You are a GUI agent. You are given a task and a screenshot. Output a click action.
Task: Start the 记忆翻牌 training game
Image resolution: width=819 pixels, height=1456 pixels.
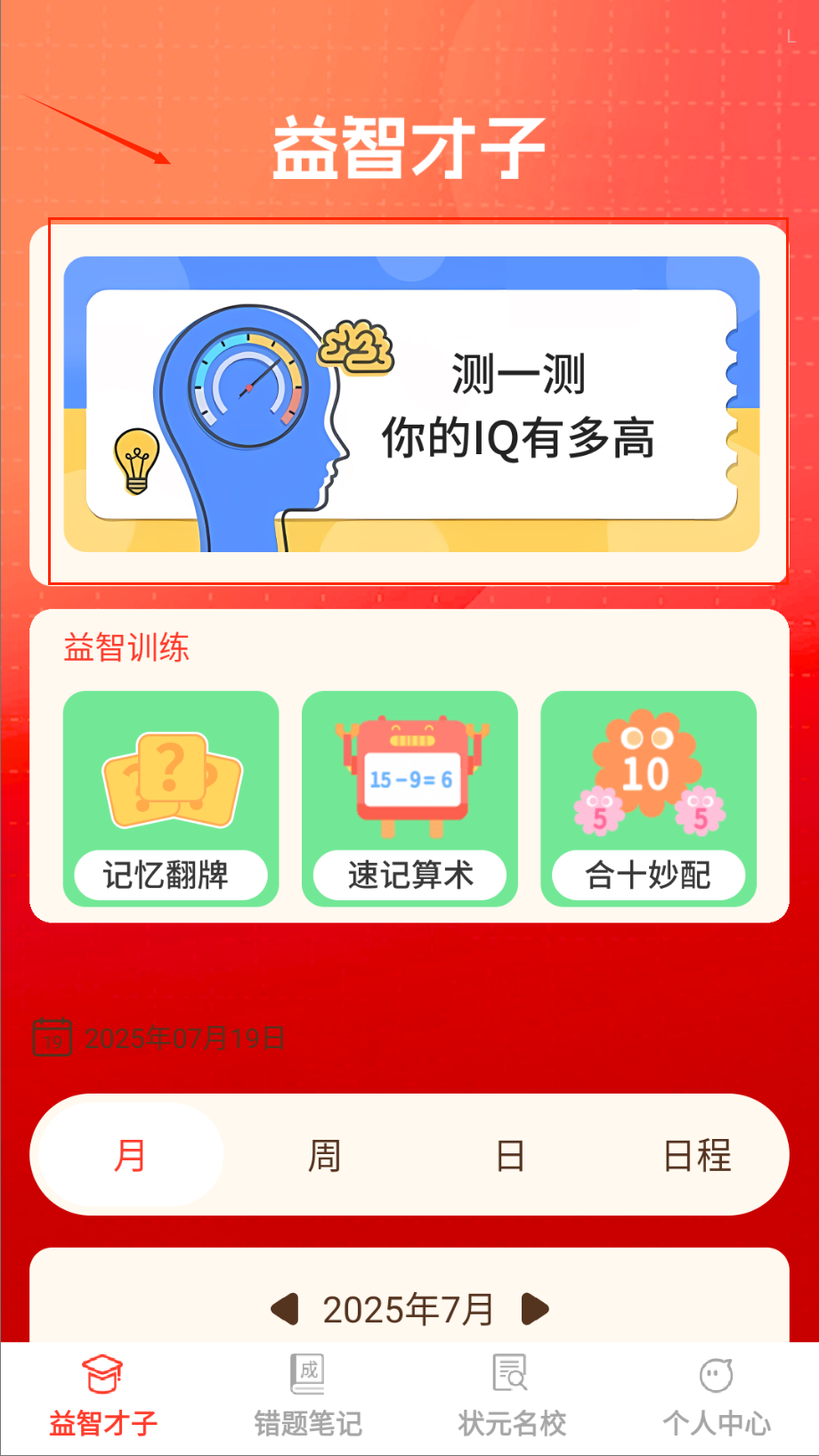[x=171, y=799]
